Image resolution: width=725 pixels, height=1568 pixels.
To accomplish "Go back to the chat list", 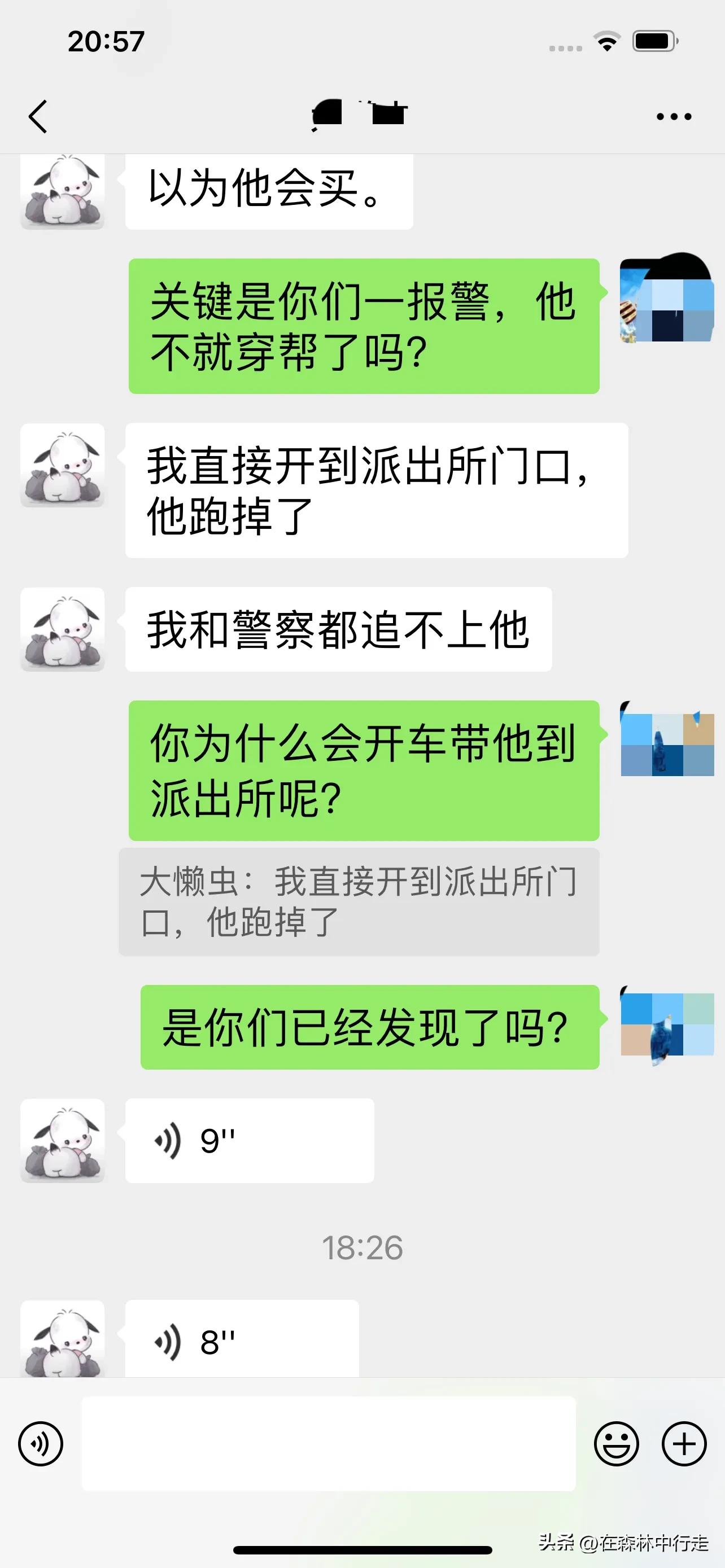I will tap(38, 117).
